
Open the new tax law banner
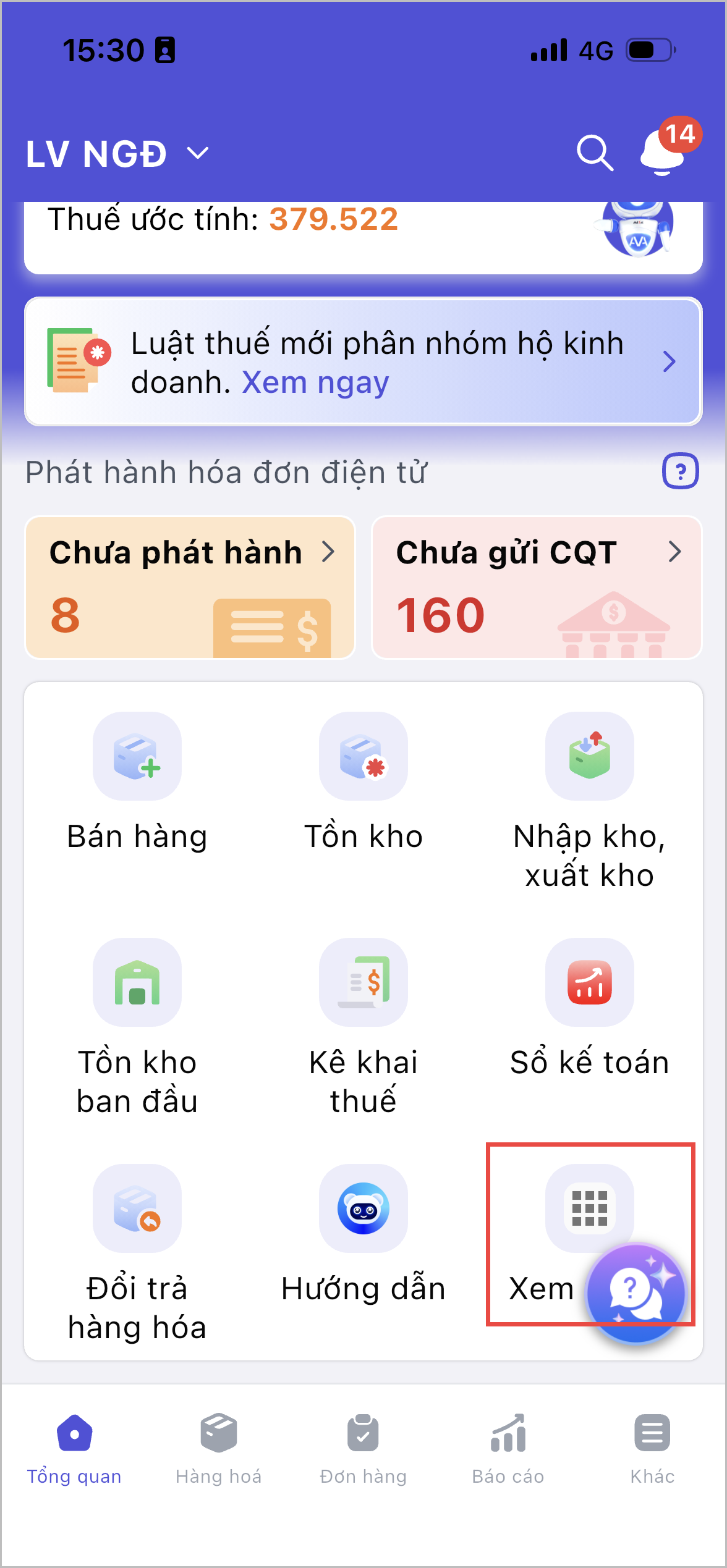363,362
